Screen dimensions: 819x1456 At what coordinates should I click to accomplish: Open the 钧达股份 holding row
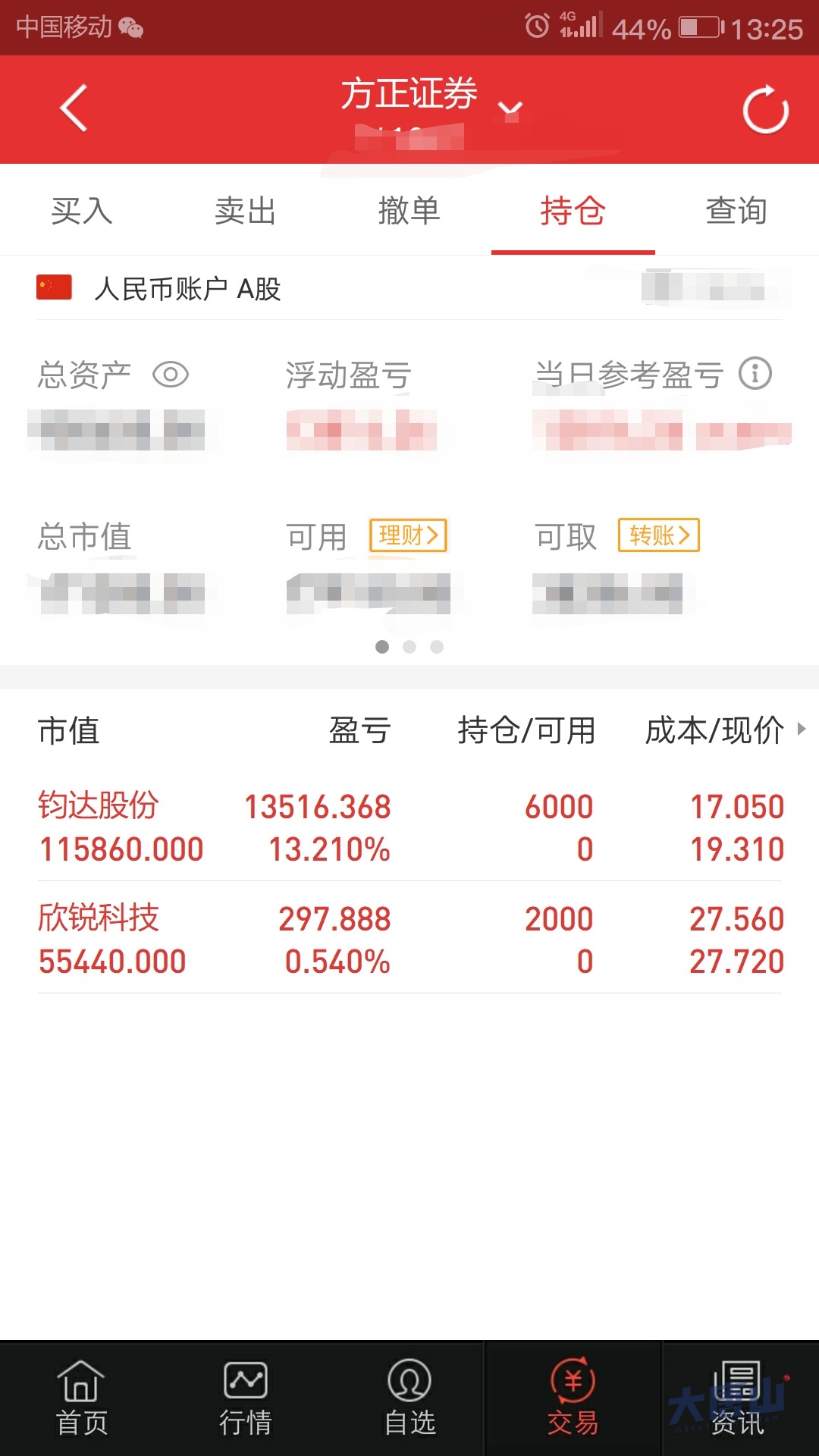click(x=409, y=826)
